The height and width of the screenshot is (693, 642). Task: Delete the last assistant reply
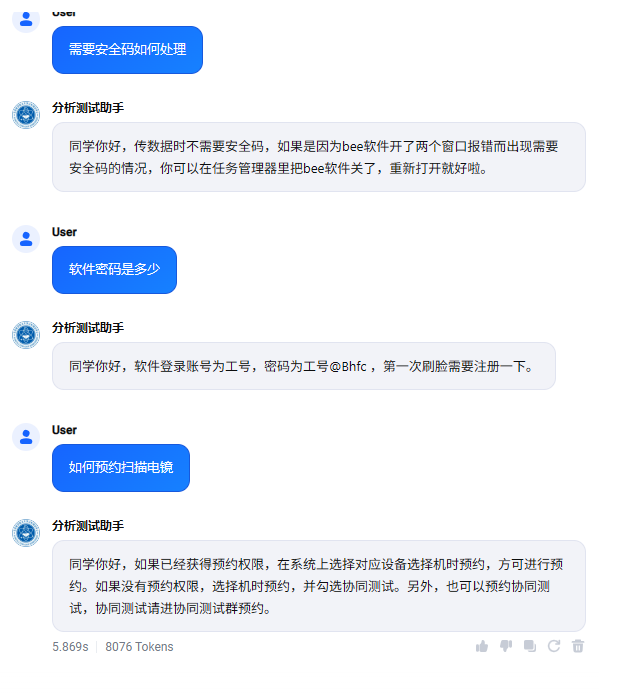(x=578, y=646)
